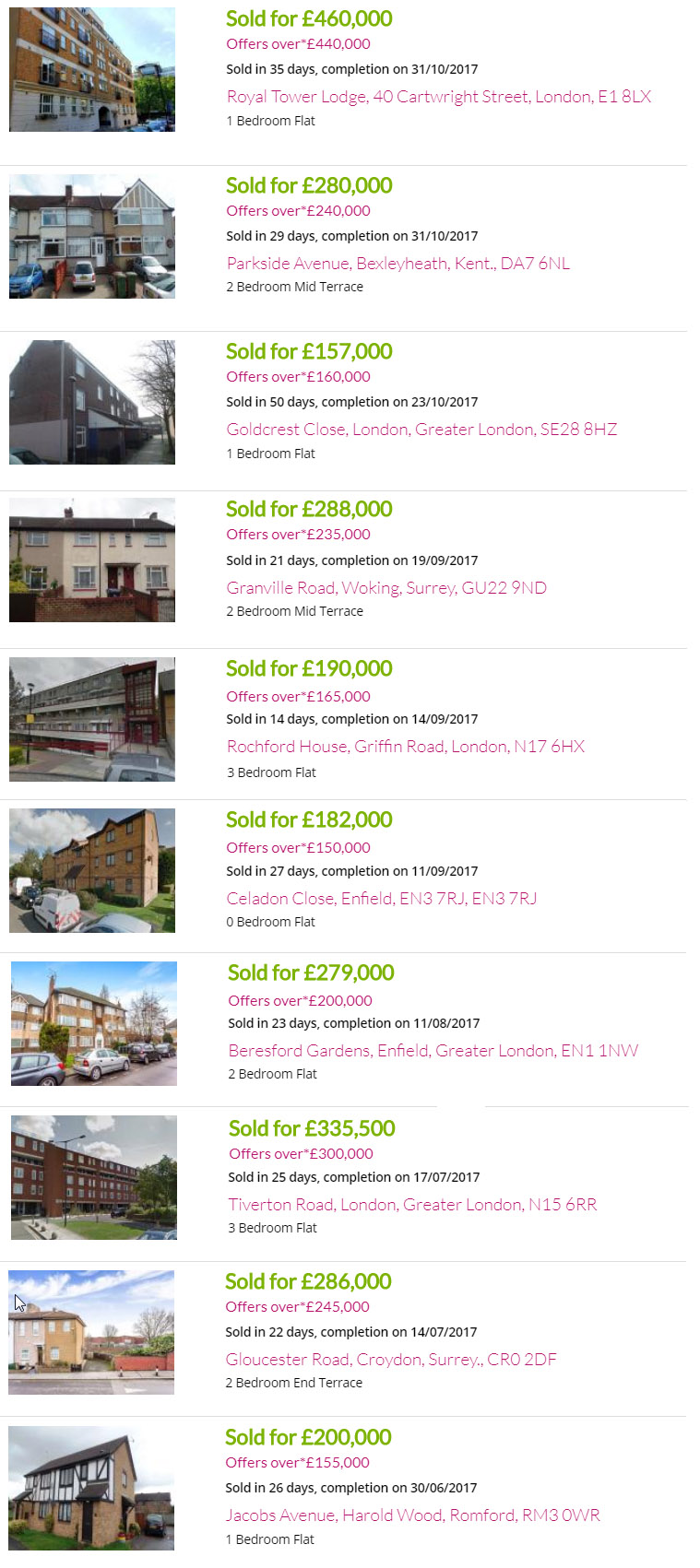Open Celadon Close, Enfield address link

pyautogui.click(x=382, y=899)
